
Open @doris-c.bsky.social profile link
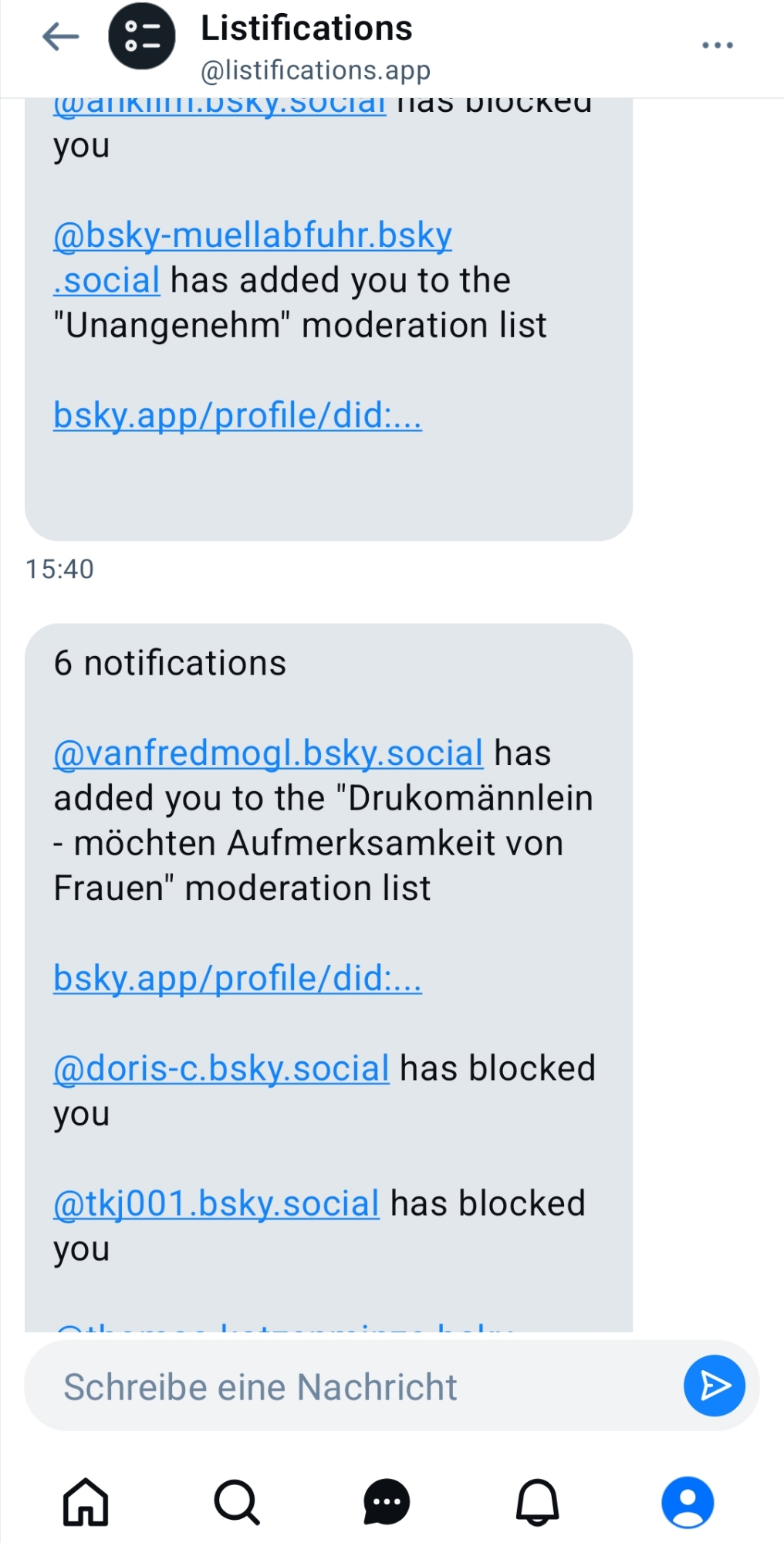[x=221, y=1069]
